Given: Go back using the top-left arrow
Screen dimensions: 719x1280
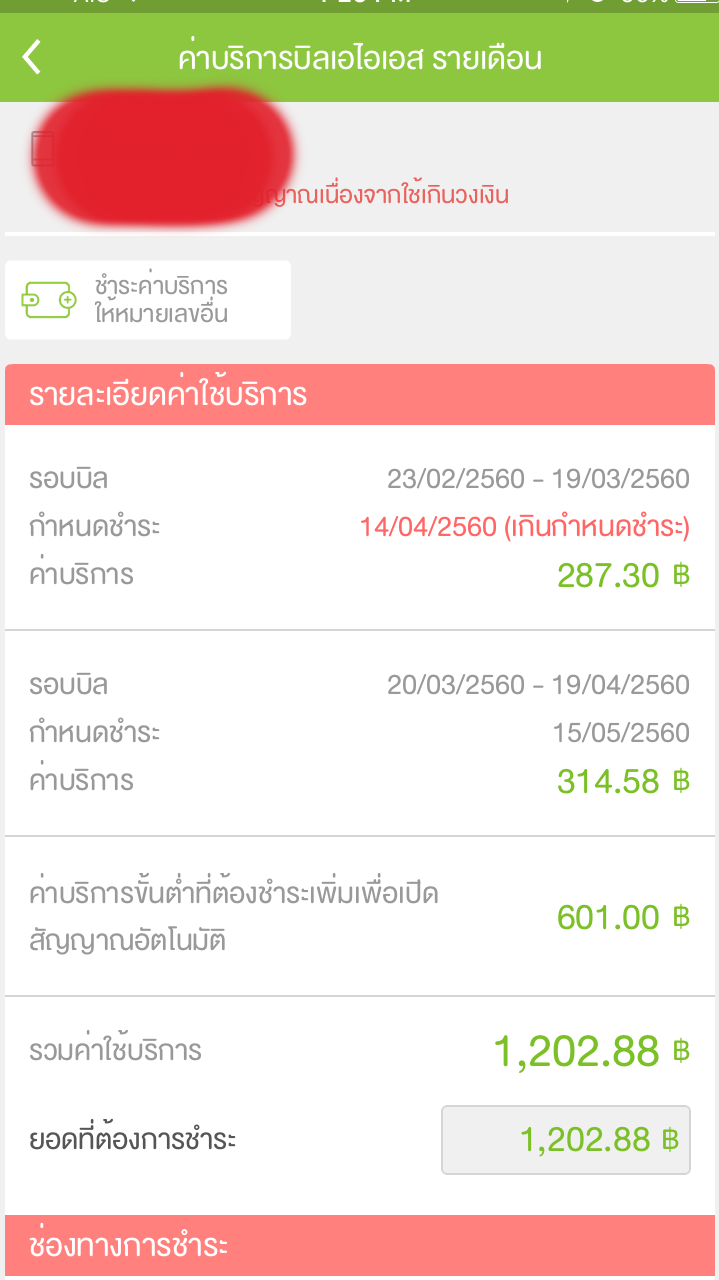Looking at the screenshot, I should [x=32, y=57].
